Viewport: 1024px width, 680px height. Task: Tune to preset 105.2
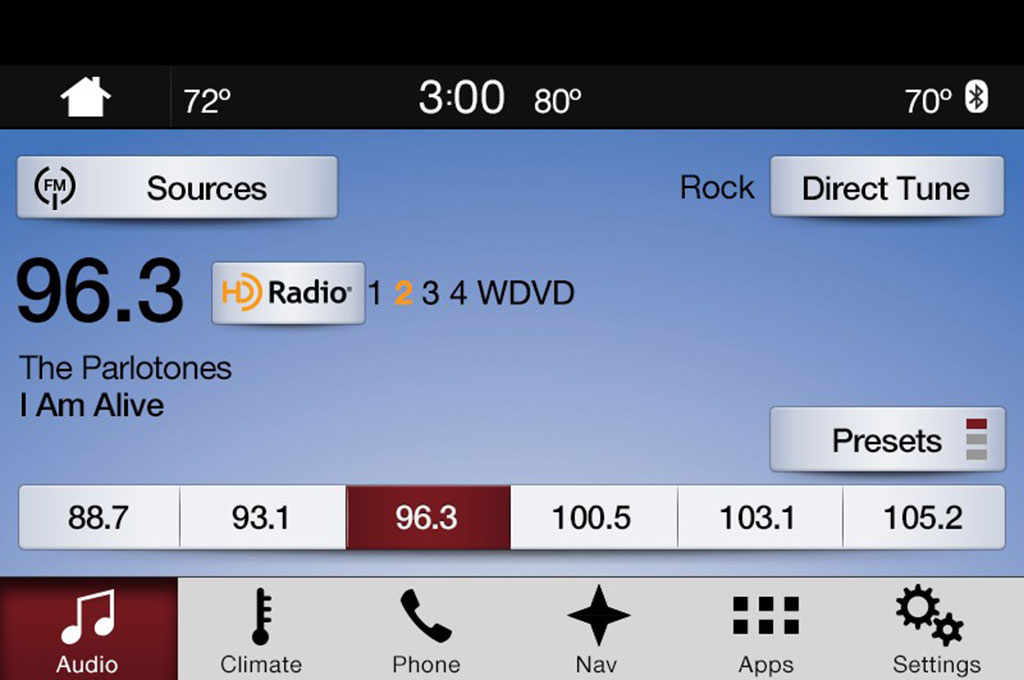[x=922, y=517]
